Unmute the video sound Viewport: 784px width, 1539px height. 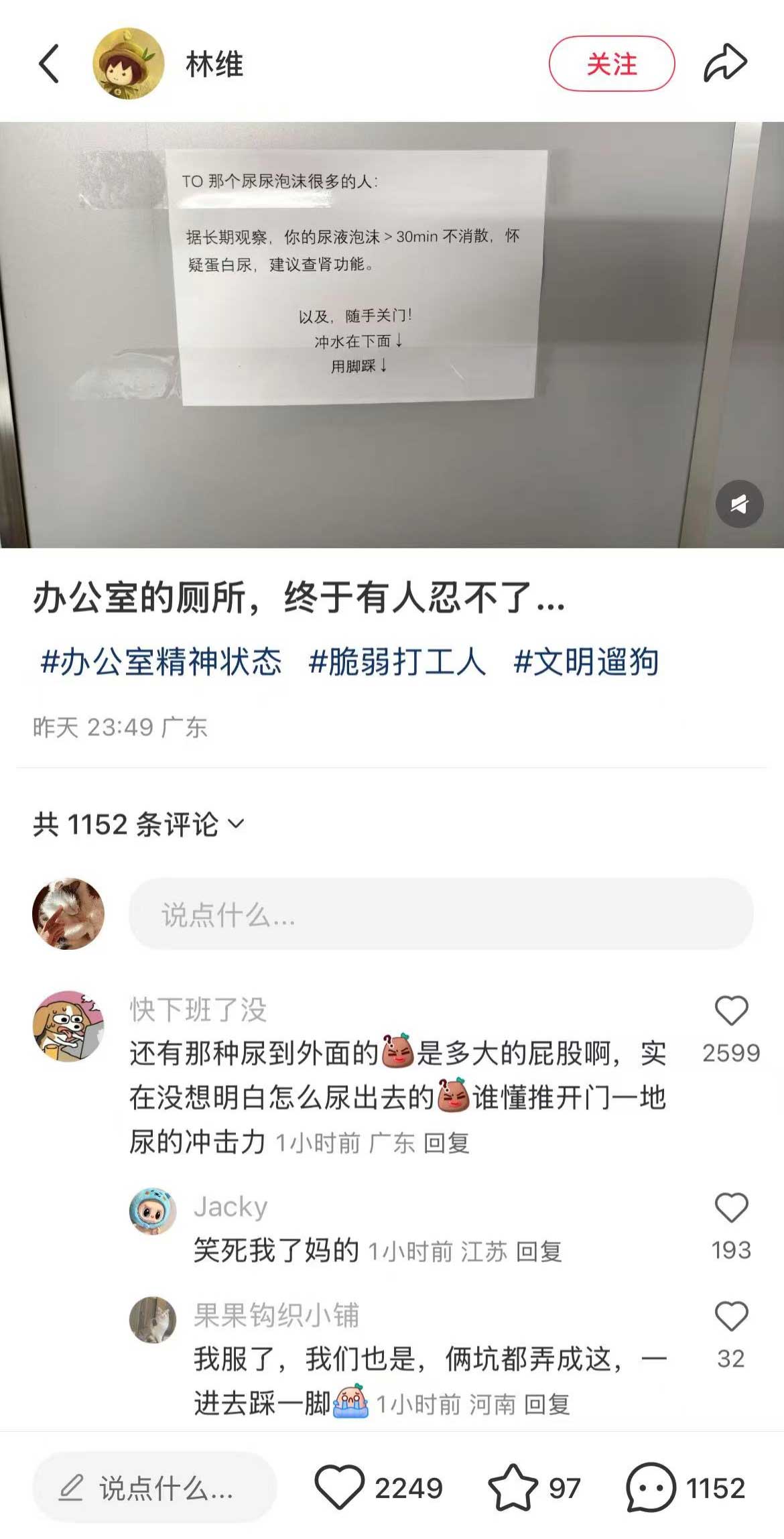coord(739,503)
